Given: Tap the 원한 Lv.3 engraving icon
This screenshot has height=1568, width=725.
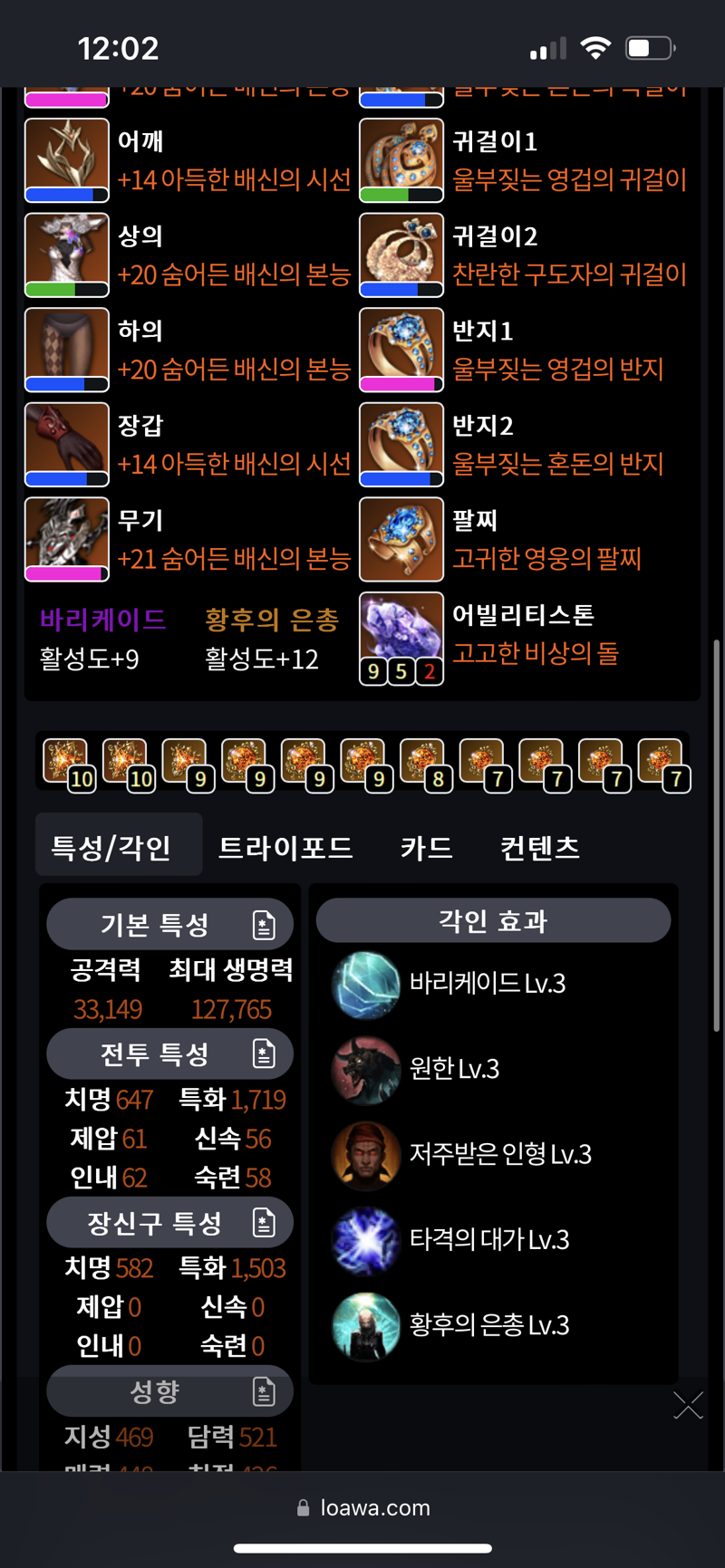Looking at the screenshot, I should (366, 1070).
